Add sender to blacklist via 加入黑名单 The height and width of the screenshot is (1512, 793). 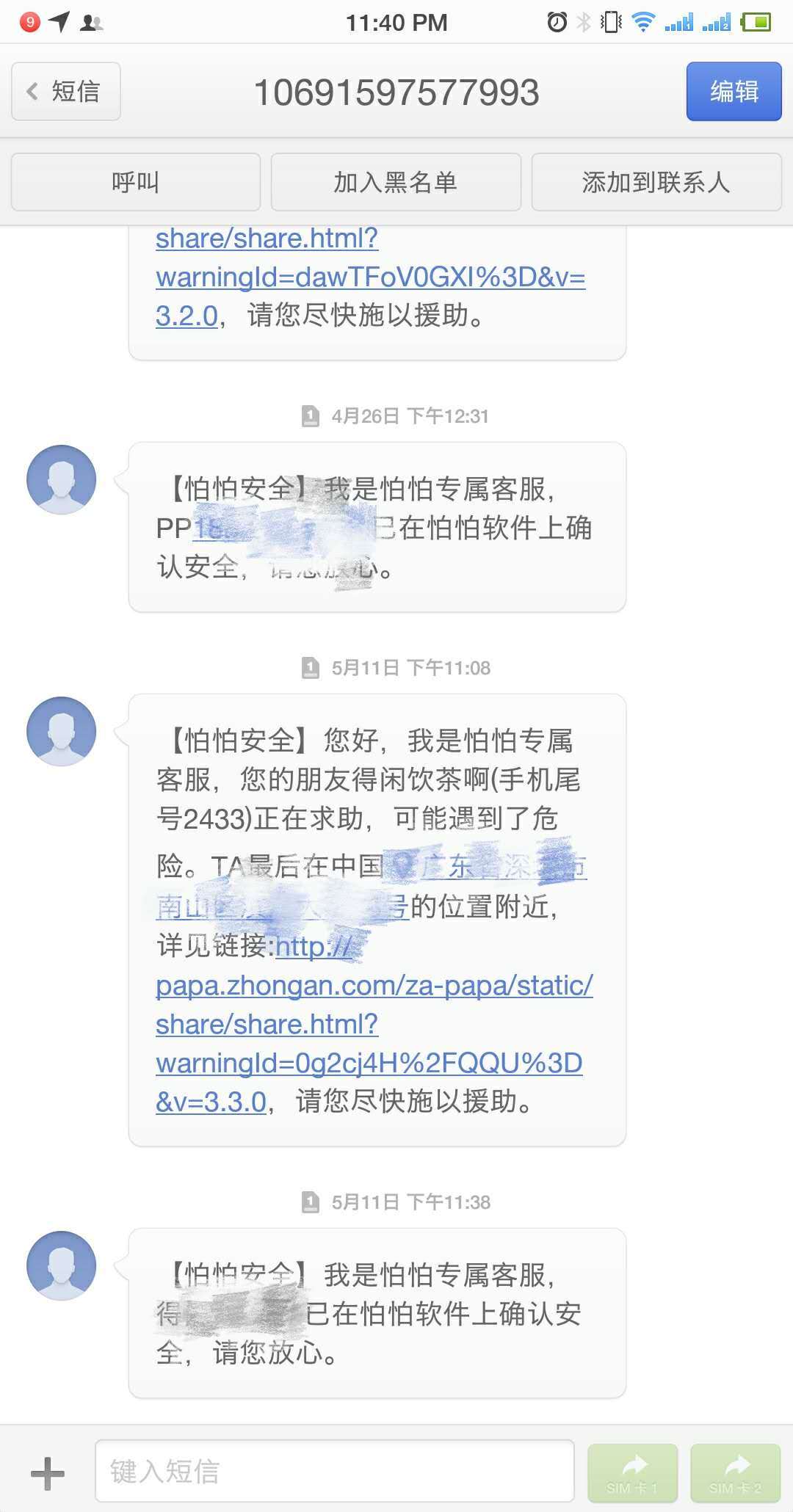[396, 182]
